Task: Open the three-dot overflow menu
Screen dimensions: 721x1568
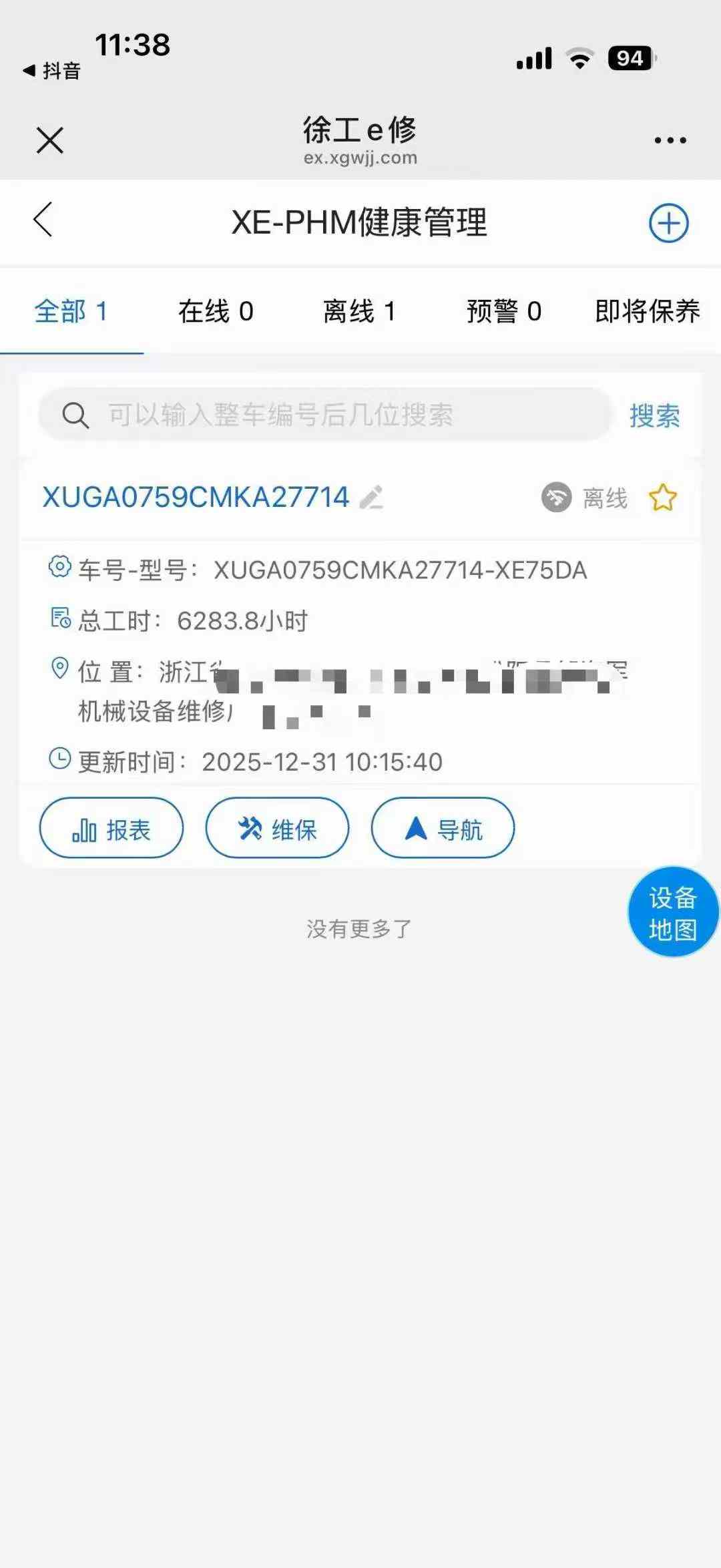Action: tap(670, 140)
